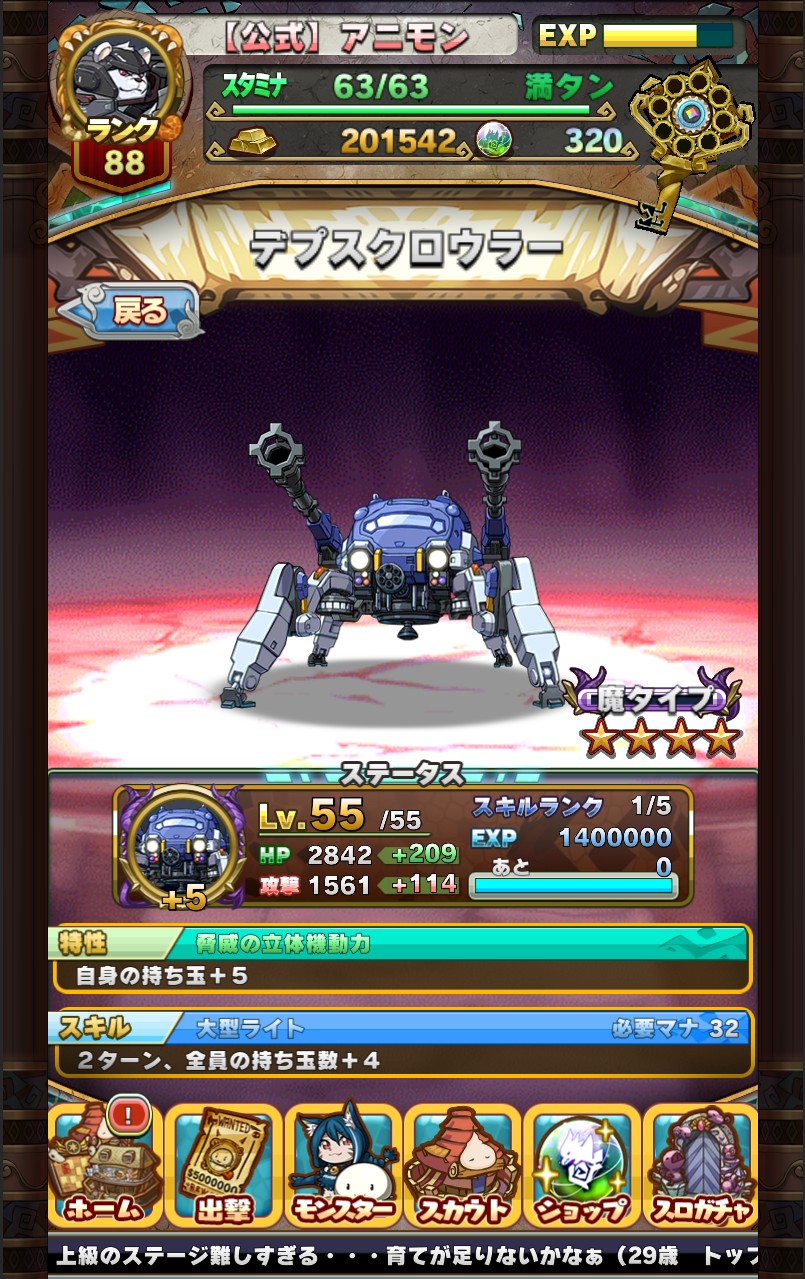This screenshot has width=805, height=1279.
Task: Open the player rank avatar
Action: coord(122,90)
